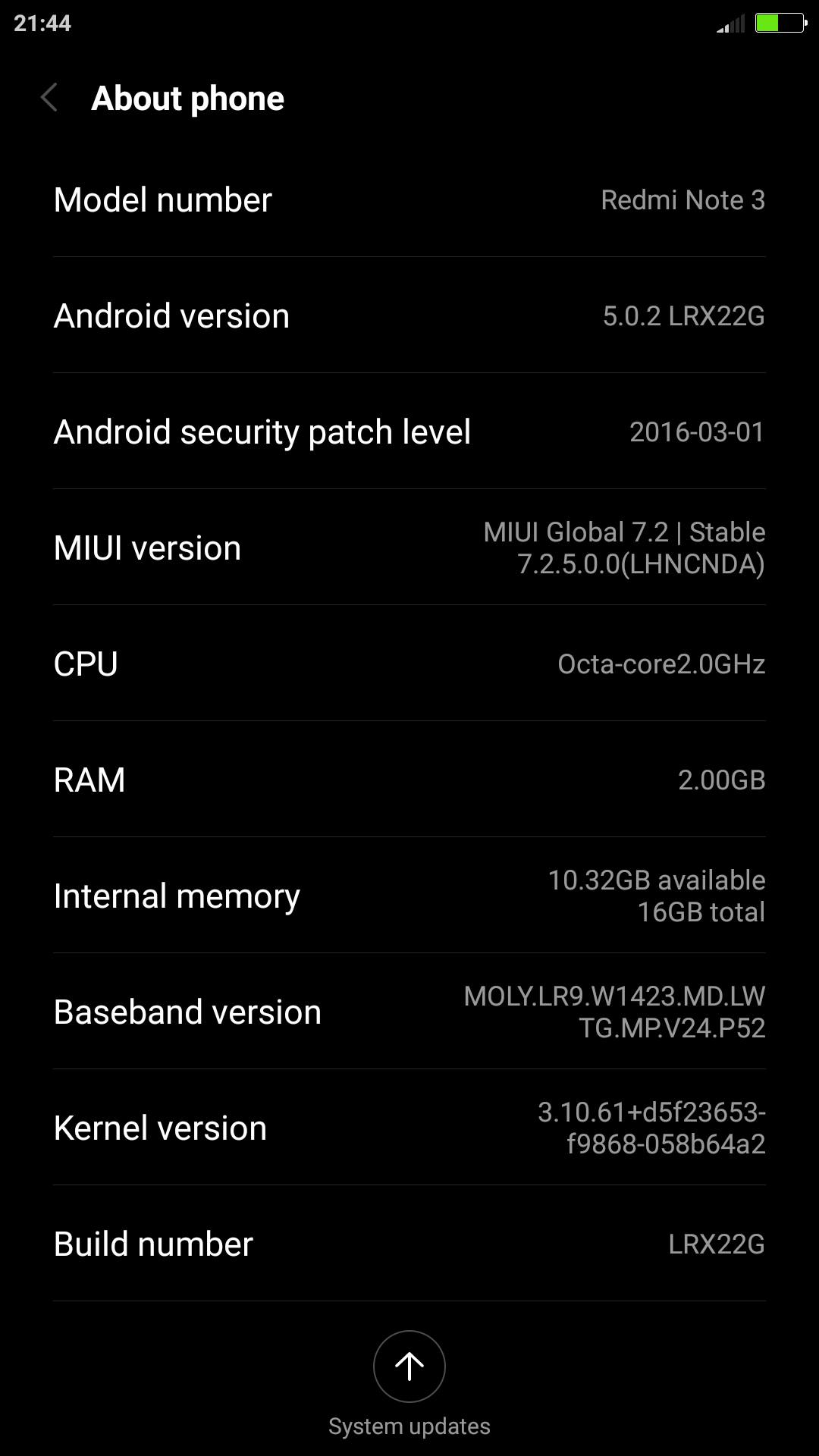Select Android security patch level row
This screenshot has width=819, height=1456.
coord(409,431)
